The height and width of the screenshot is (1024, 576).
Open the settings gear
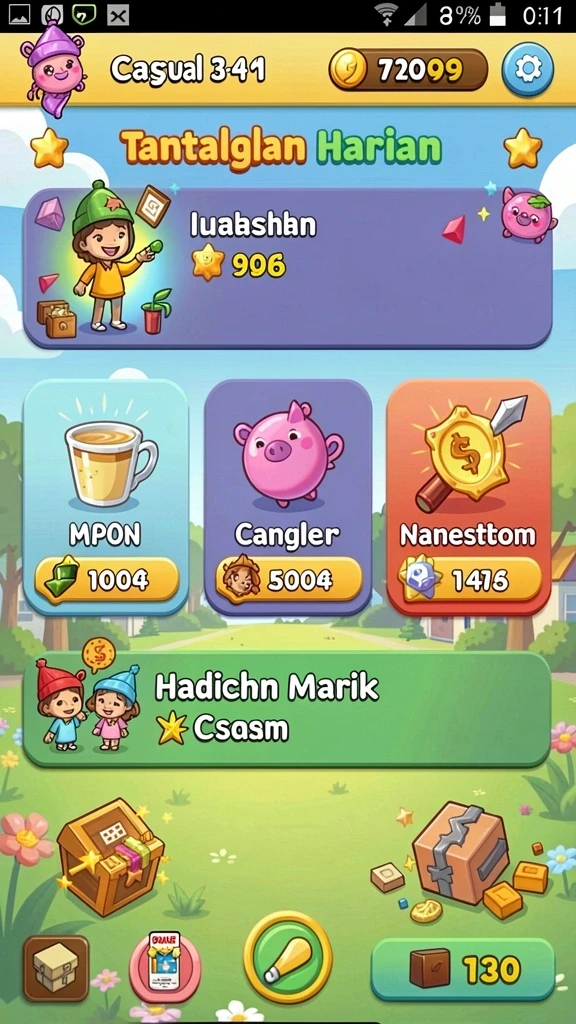click(528, 69)
